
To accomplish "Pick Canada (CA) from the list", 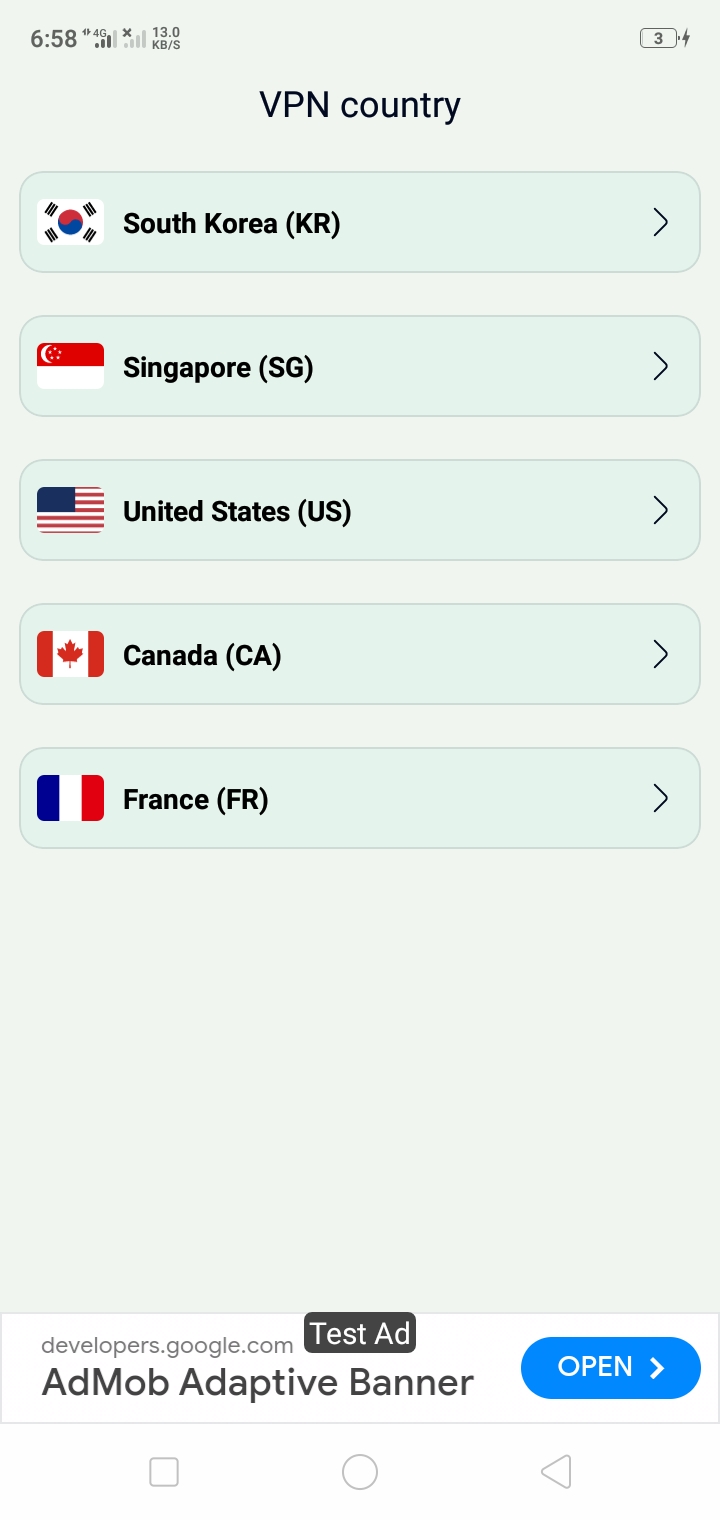I will (x=360, y=654).
